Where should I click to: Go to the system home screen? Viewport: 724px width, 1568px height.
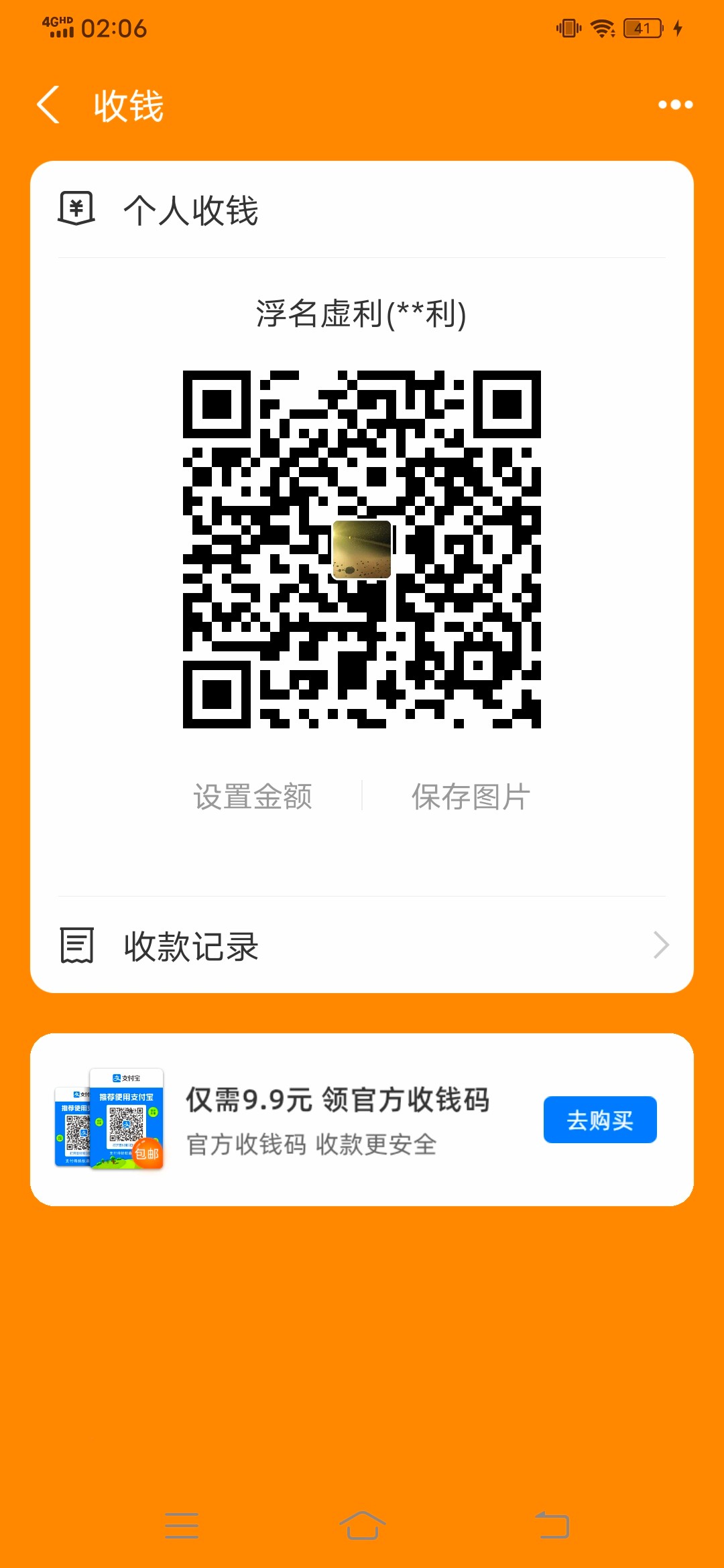[x=362, y=1525]
